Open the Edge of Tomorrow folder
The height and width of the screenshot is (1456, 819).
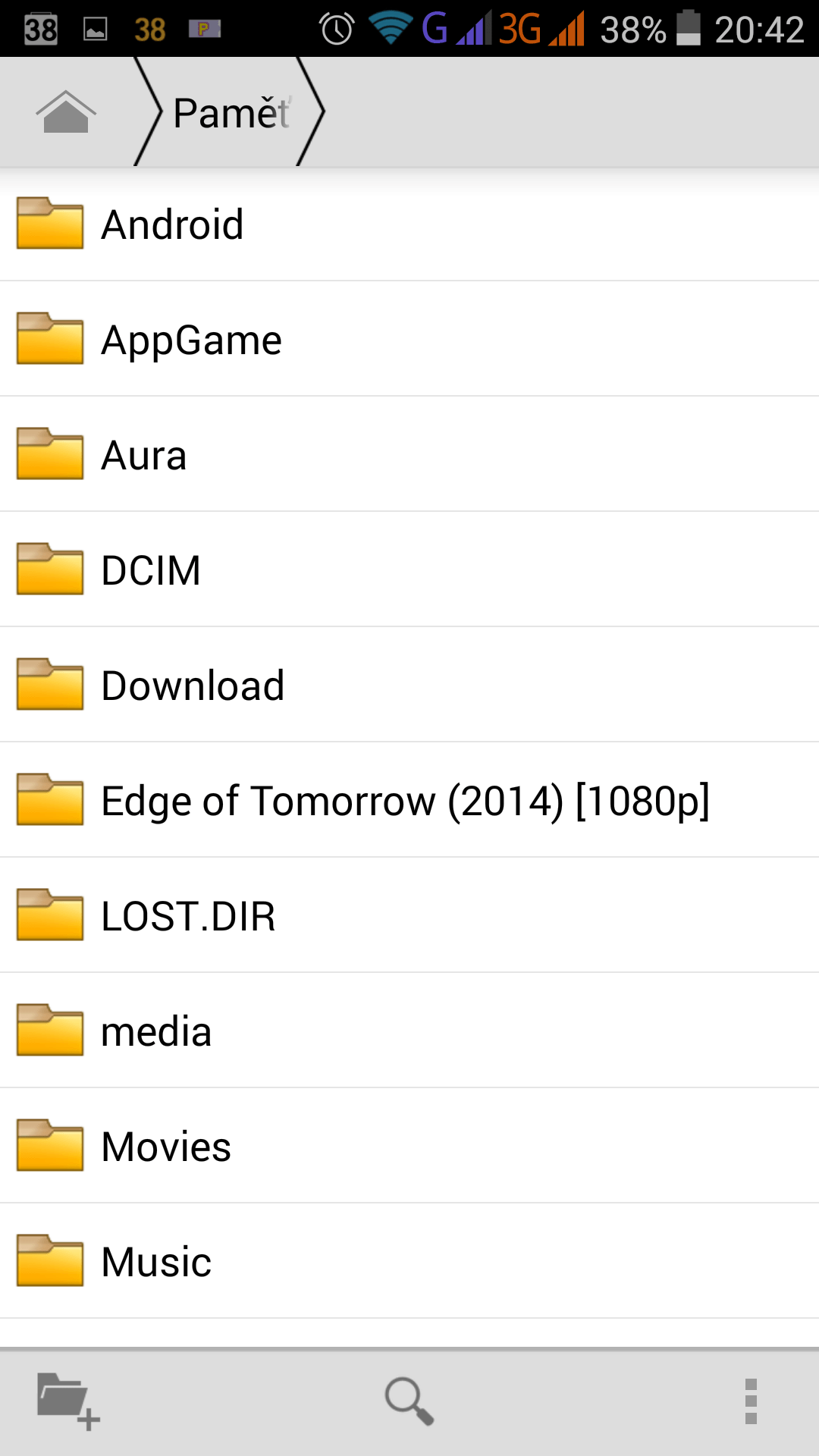409,800
